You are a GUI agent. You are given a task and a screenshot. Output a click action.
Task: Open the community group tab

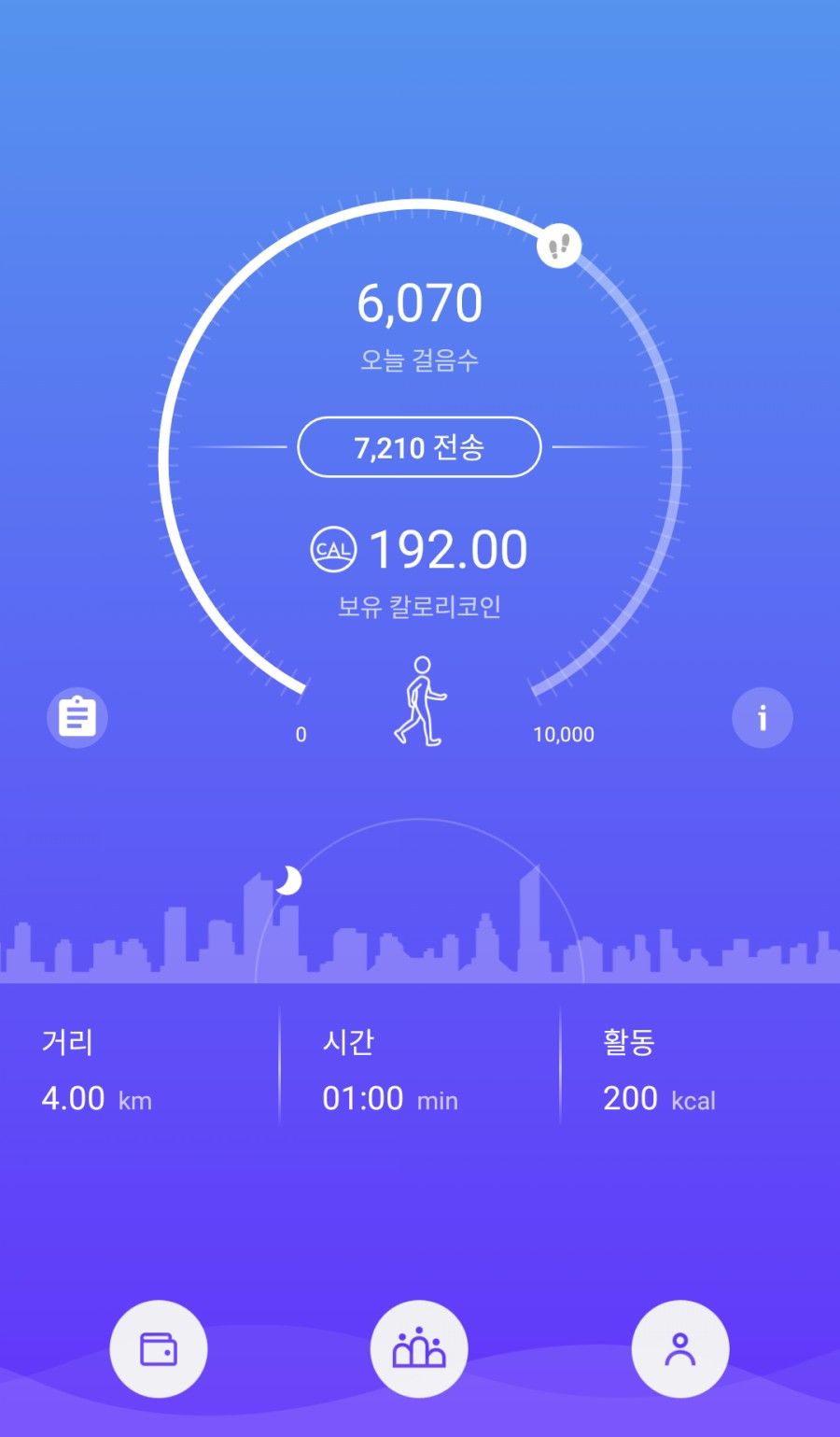click(419, 1348)
